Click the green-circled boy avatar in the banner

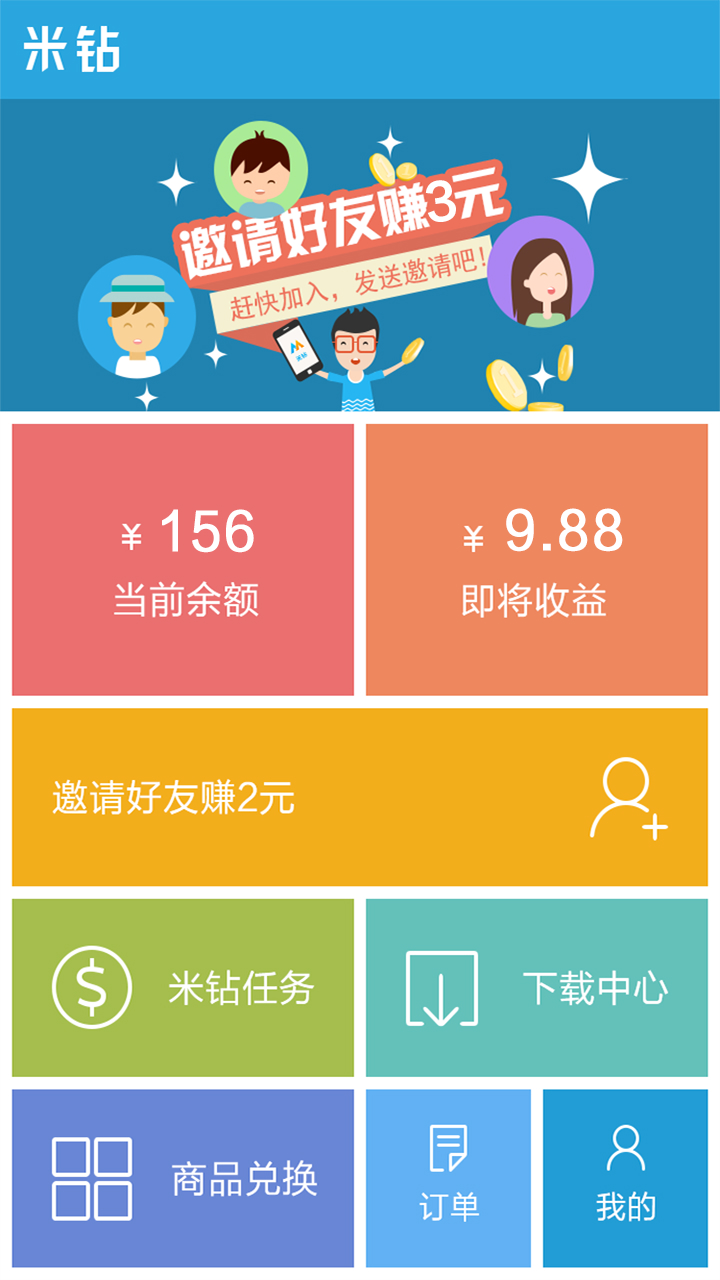point(258,170)
